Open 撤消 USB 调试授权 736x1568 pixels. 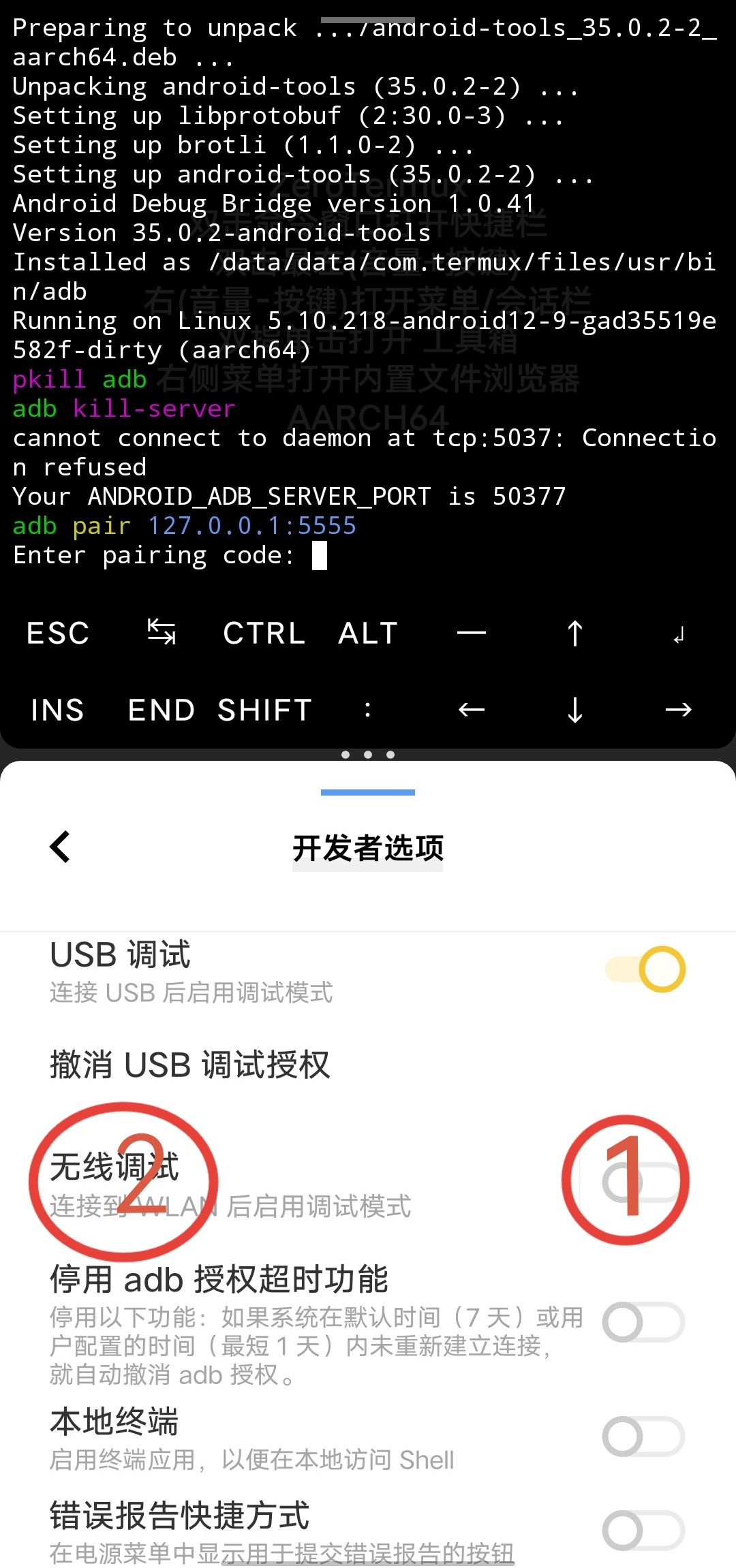point(368,1064)
